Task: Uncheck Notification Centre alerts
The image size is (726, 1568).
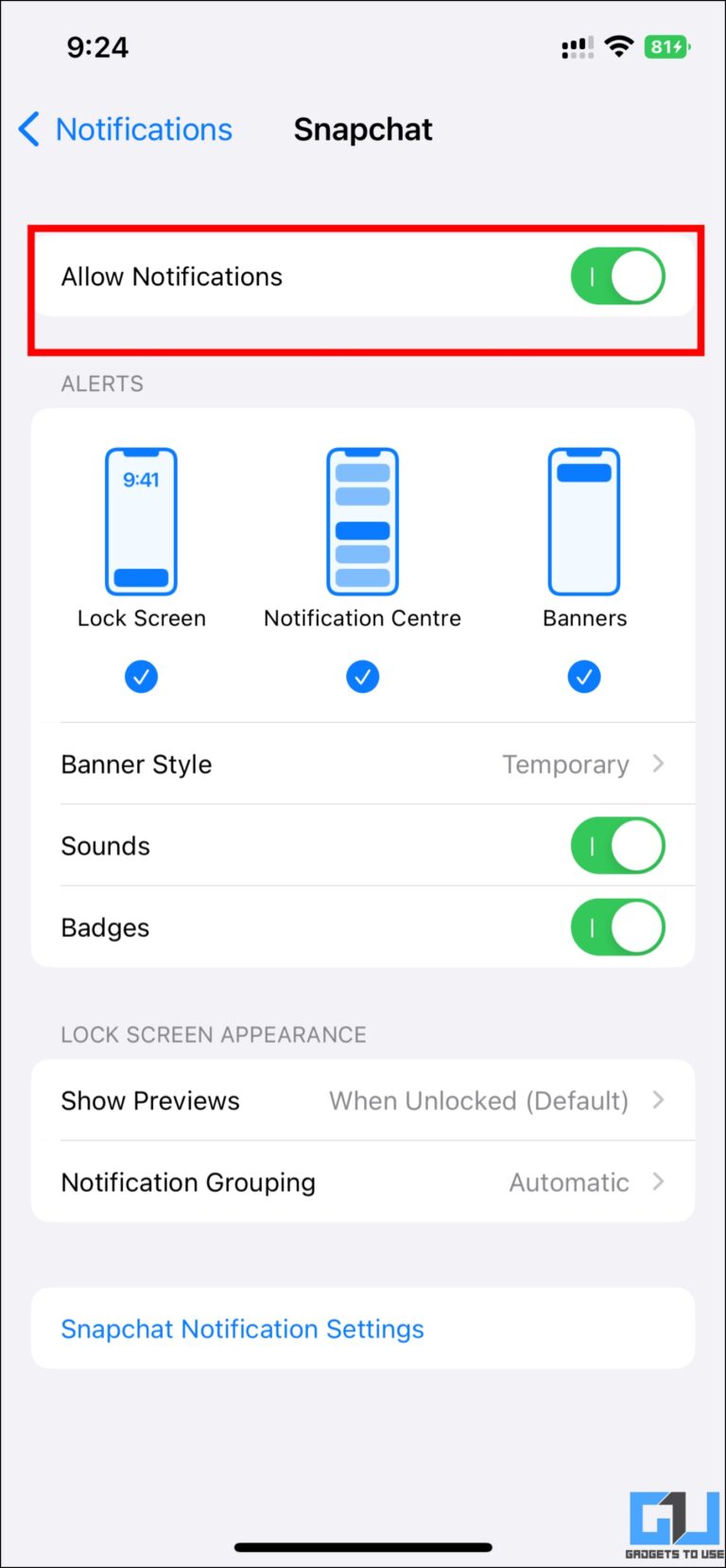Action: 362,677
